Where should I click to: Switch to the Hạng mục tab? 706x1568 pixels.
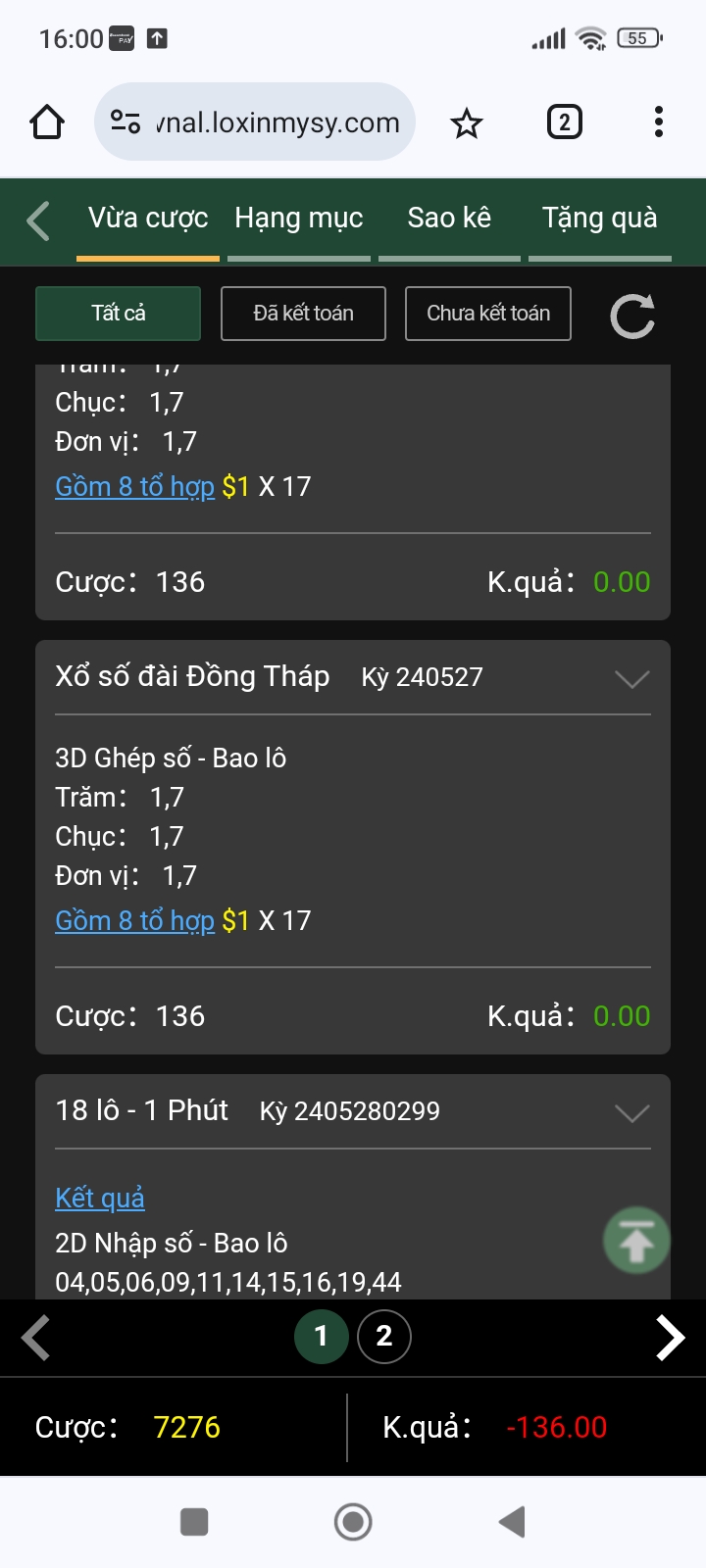pos(299,219)
